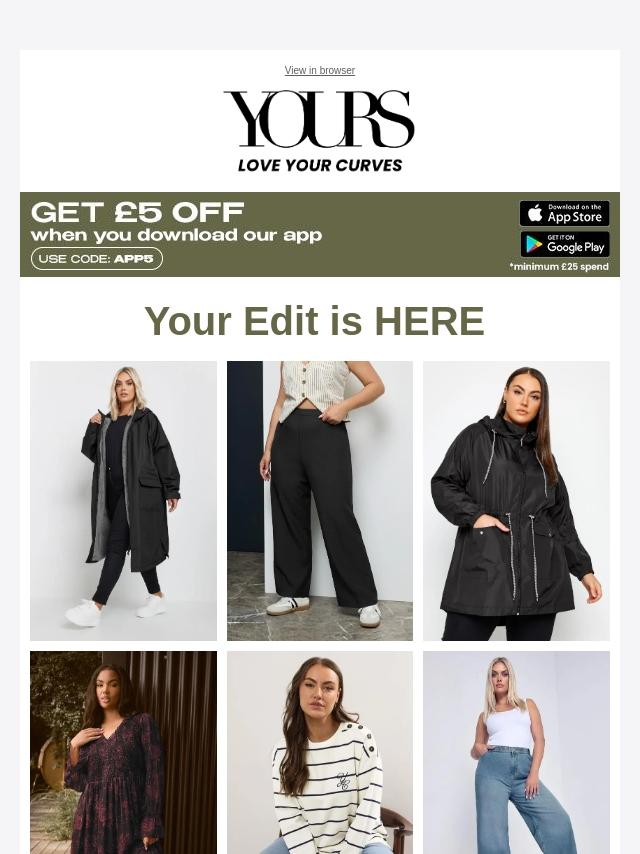View the dark floral print dress product

tap(123, 750)
